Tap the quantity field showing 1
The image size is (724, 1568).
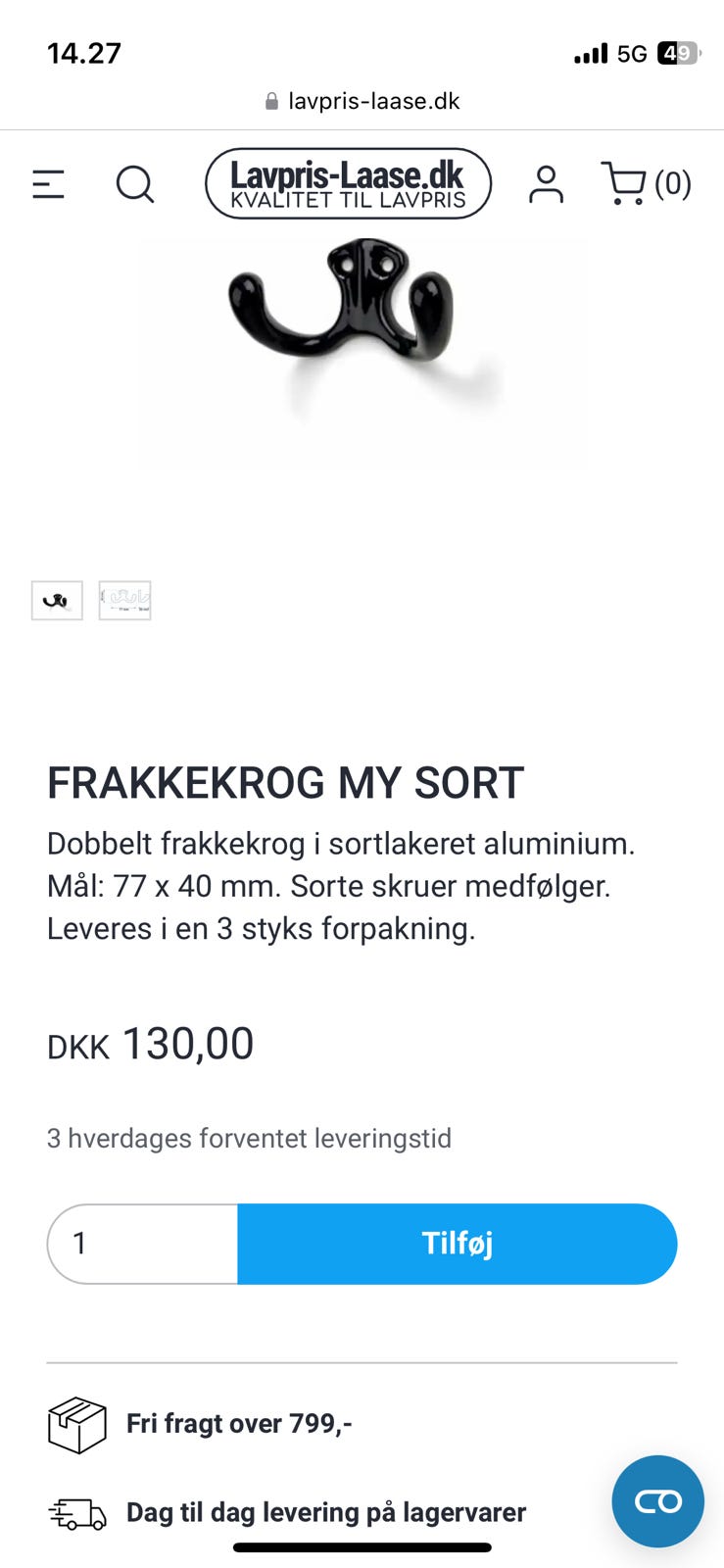[143, 1244]
